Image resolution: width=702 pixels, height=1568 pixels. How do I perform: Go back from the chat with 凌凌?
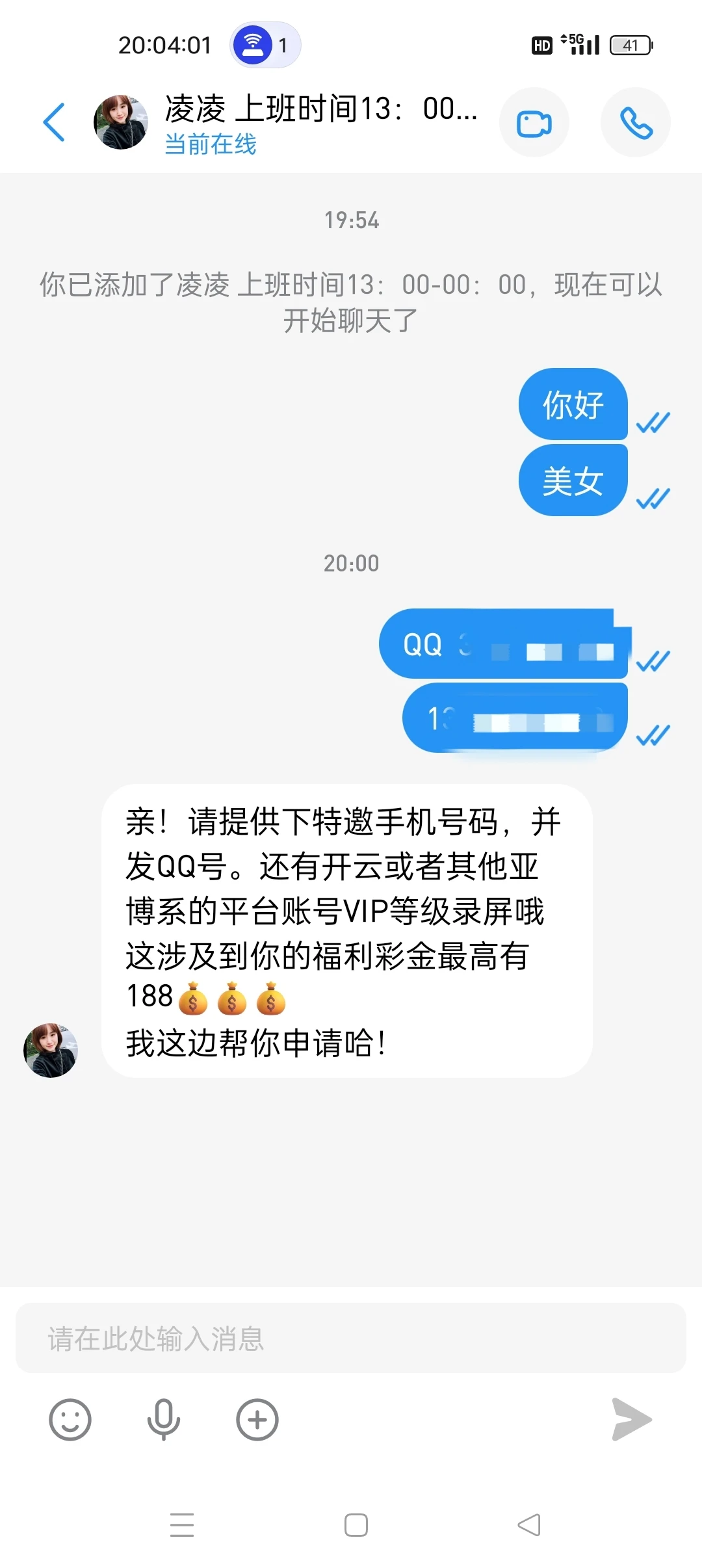(54, 122)
